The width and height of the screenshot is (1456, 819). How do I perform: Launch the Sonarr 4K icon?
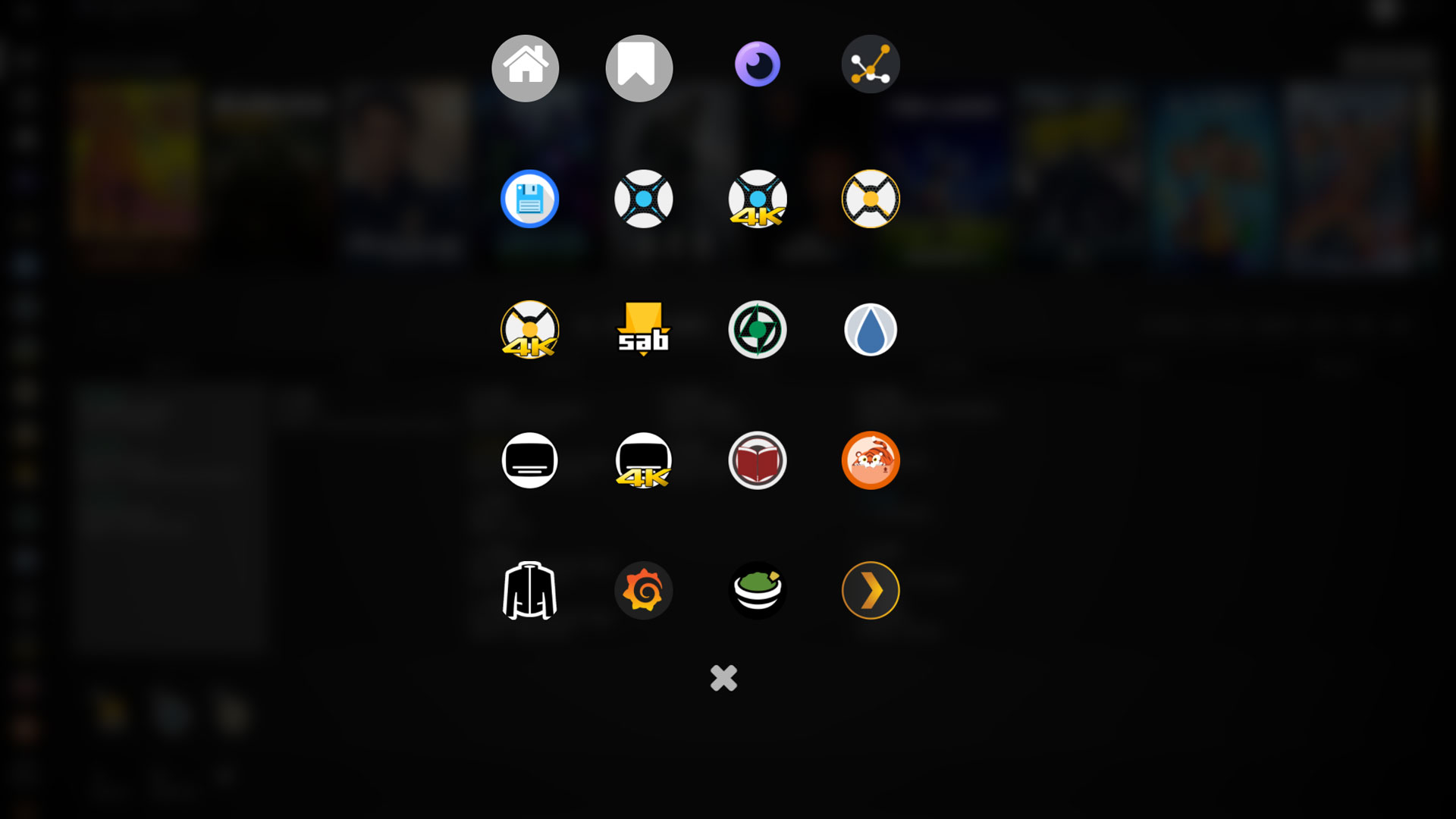coord(757,199)
